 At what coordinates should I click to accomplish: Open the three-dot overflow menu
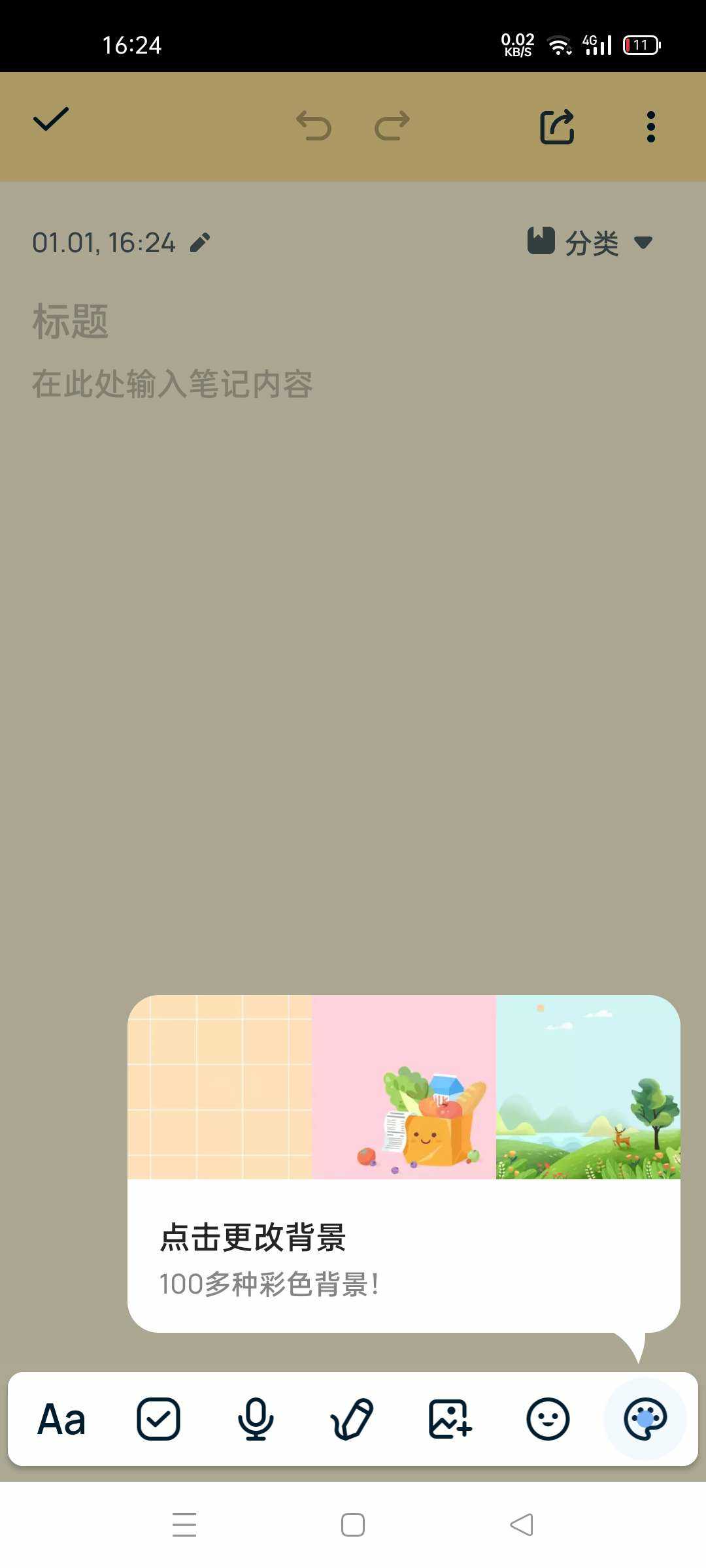point(650,126)
